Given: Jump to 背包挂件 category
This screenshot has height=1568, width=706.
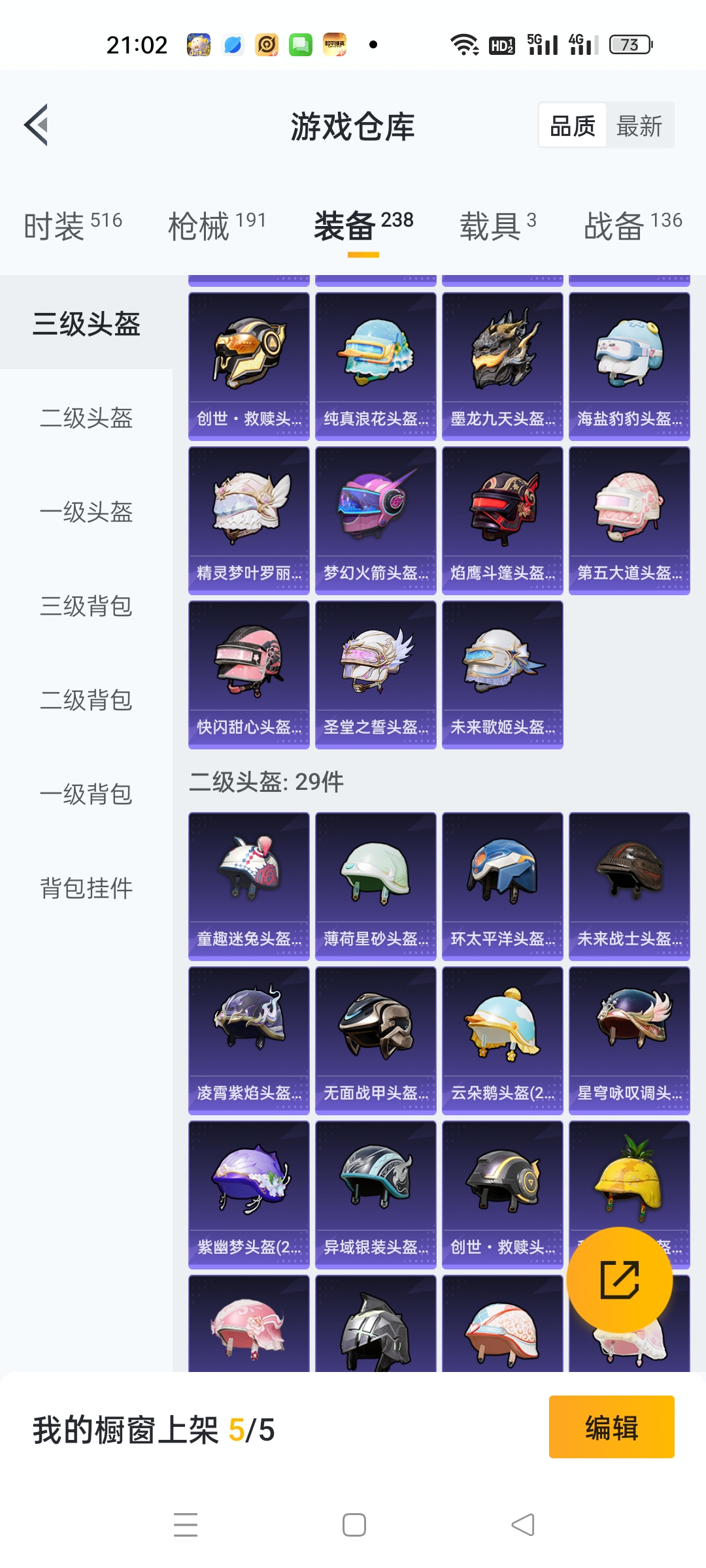Looking at the screenshot, I should [x=86, y=888].
